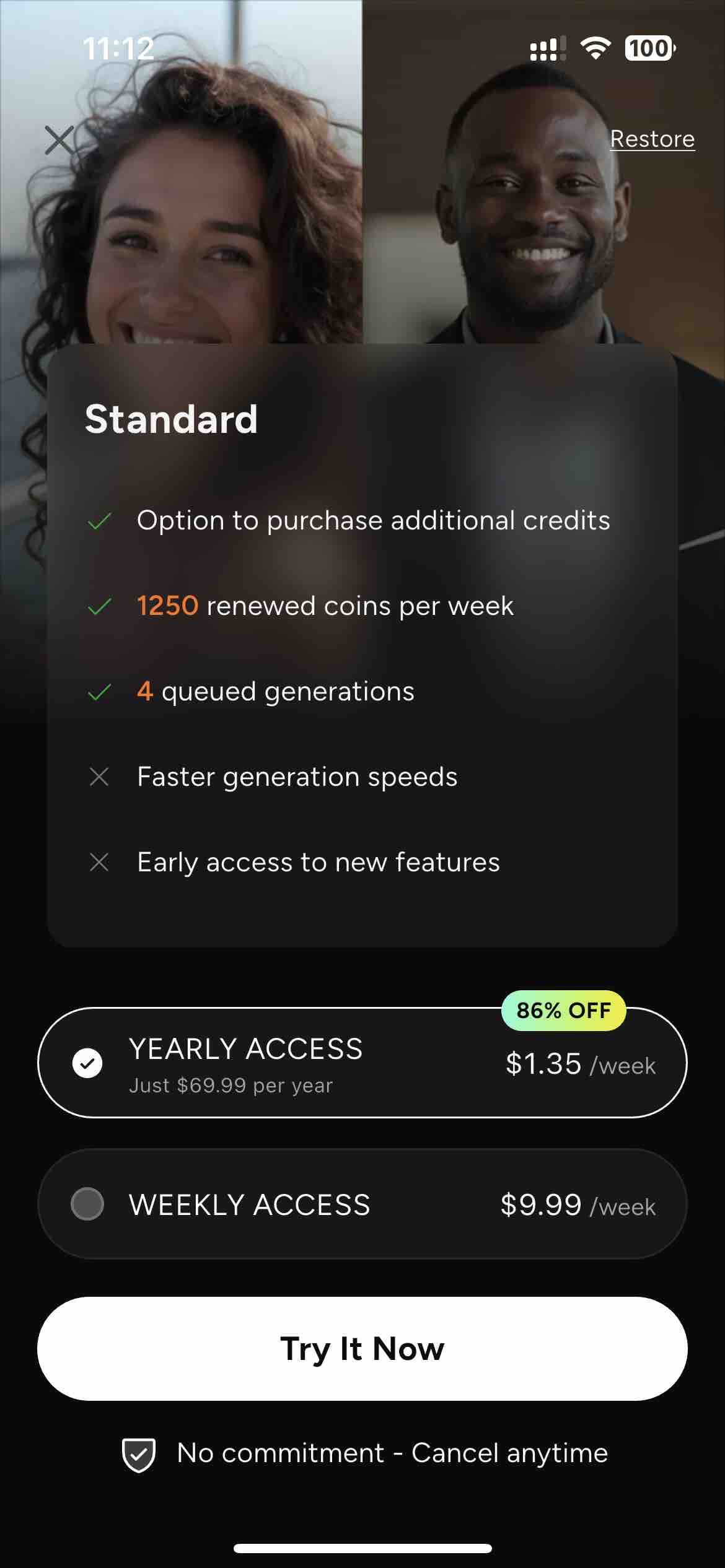Tap the Restore purchases link
Image resolution: width=725 pixels, height=1568 pixels.
(x=652, y=139)
